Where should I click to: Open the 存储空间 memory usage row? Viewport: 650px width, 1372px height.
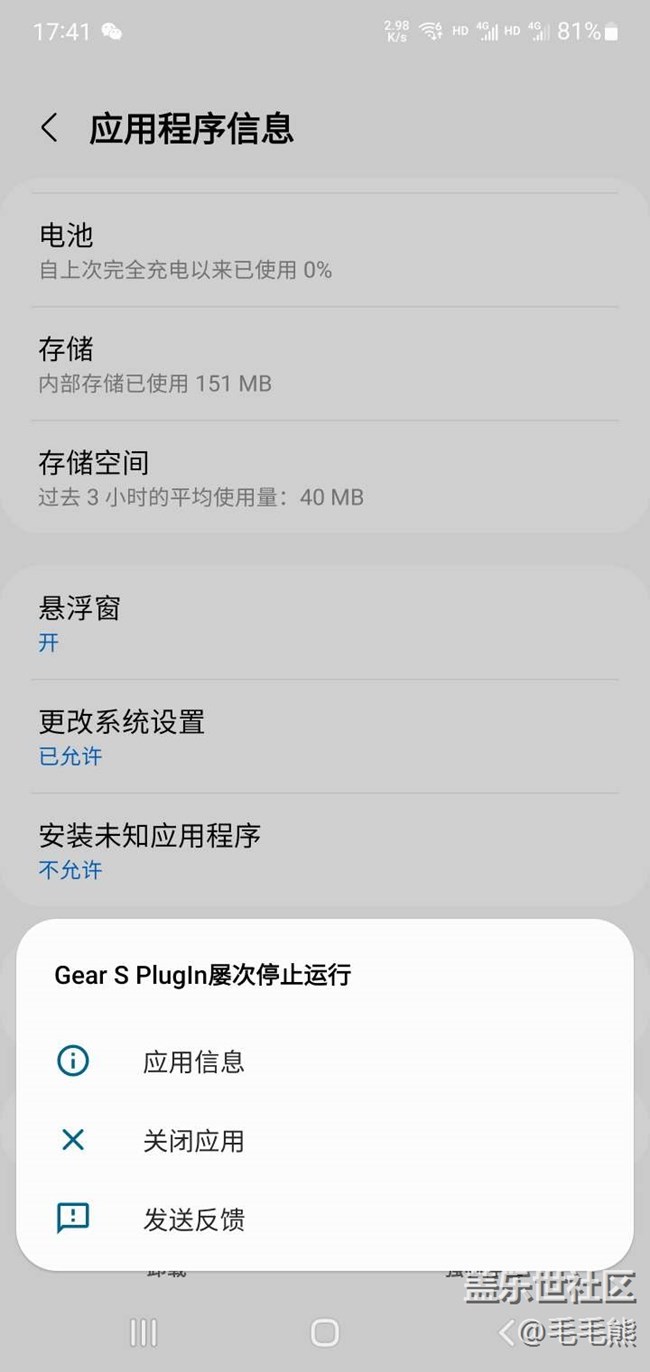[x=325, y=478]
